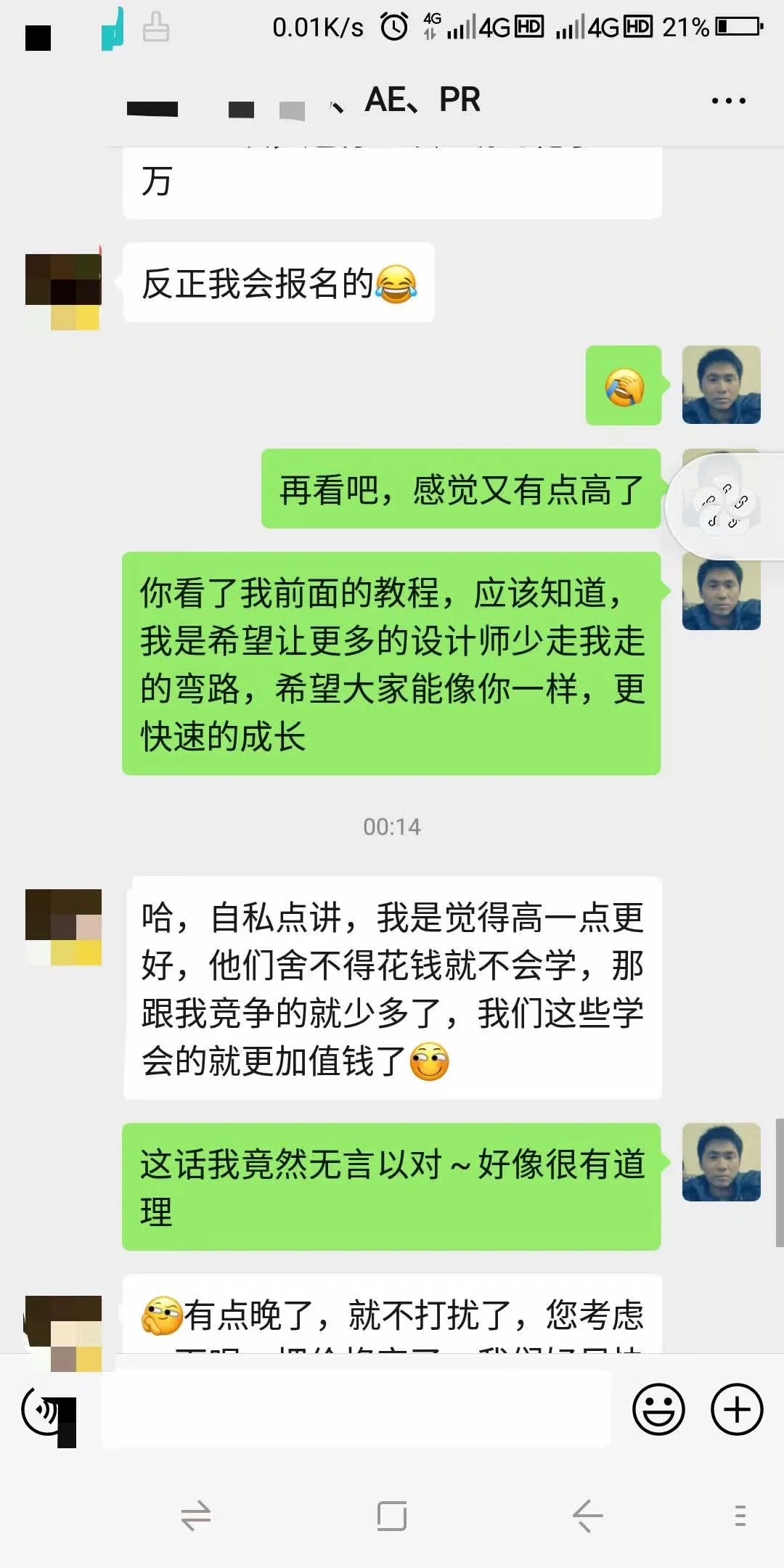Viewport: 784px width, 1568px height.
Task: Open the plus attachment menu
Action: pyautogui.click(x=737, y=1410)
